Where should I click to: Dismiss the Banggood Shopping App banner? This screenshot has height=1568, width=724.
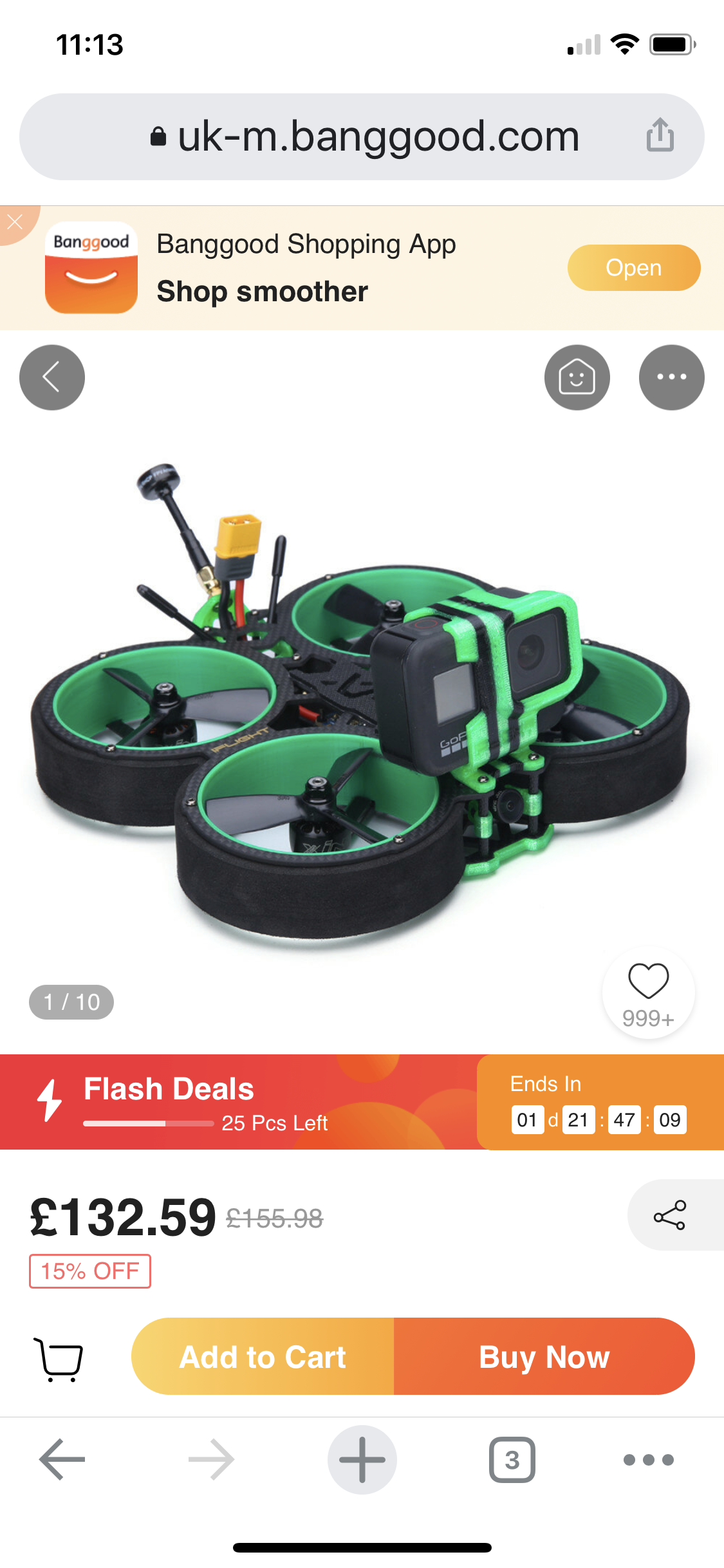[x=15, y=222]
